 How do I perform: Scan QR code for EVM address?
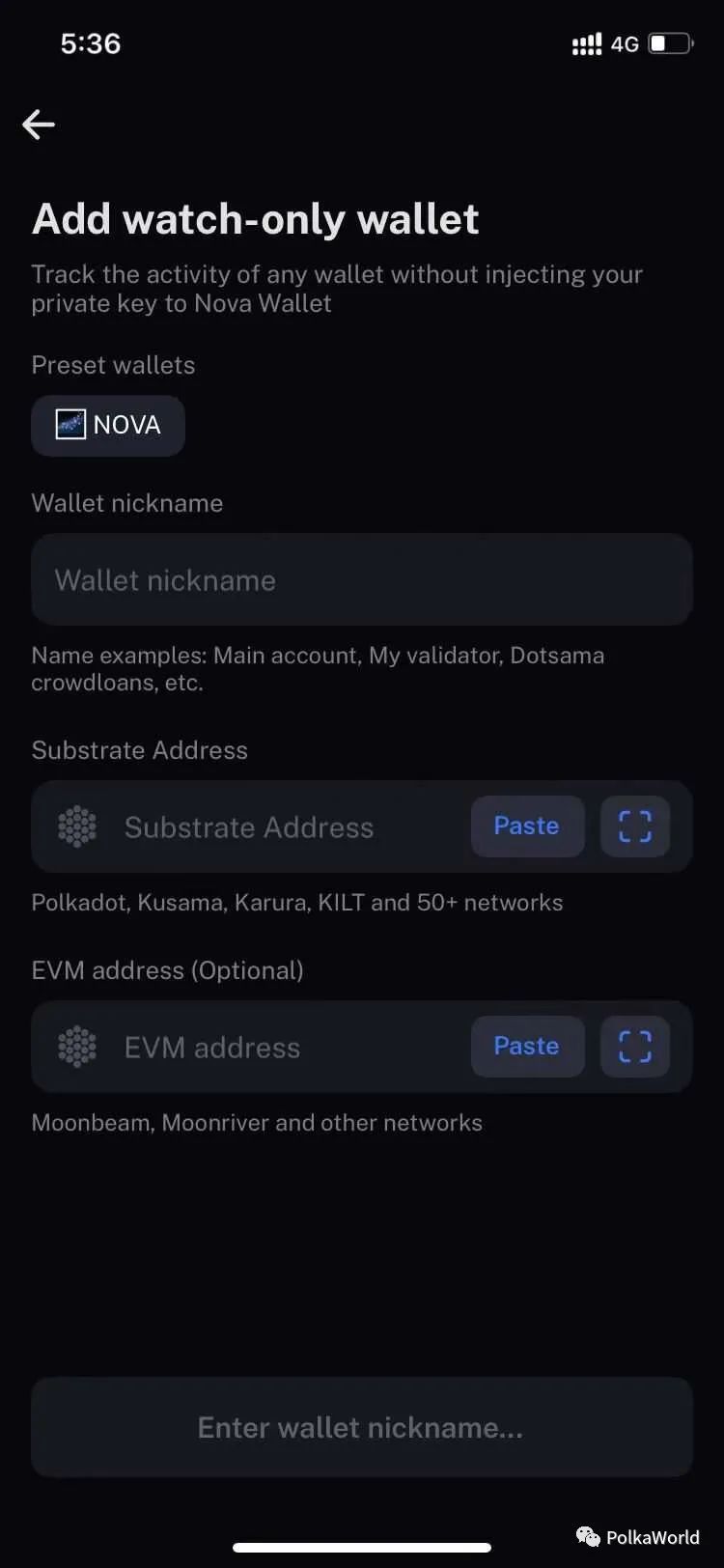pos(634,1047)
